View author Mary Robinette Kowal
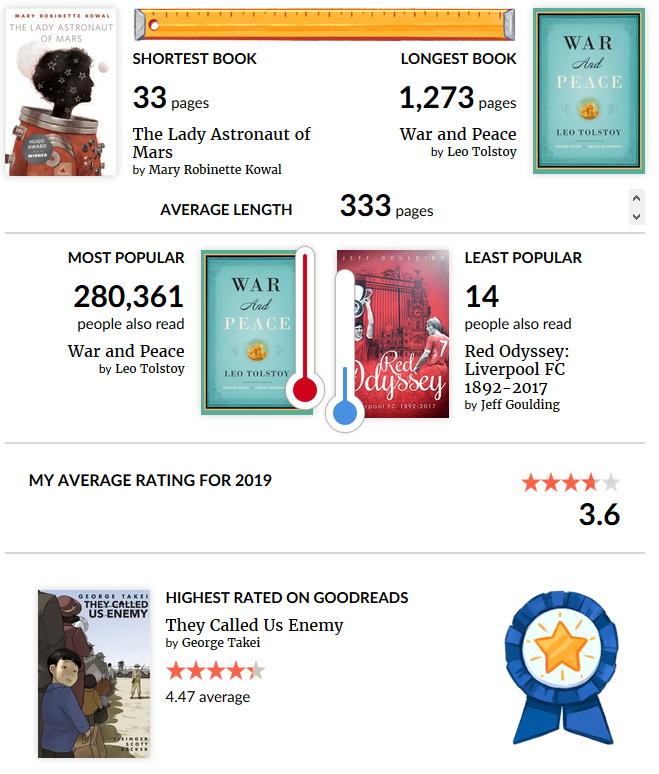Image resolution: width=659 pixels, height=774 pixels. click(214, 170)
